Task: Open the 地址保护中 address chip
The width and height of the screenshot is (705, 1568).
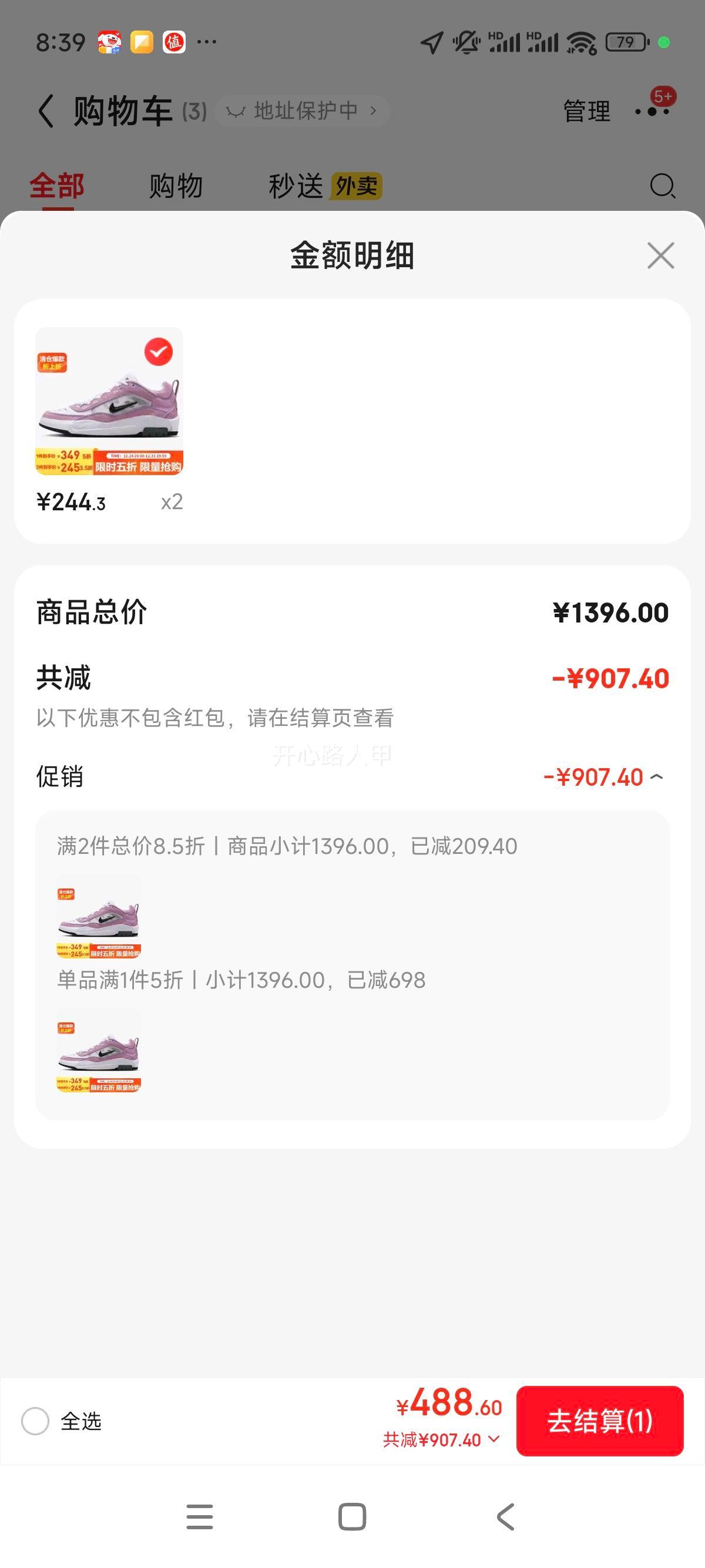Action: [x=302, y=111]
